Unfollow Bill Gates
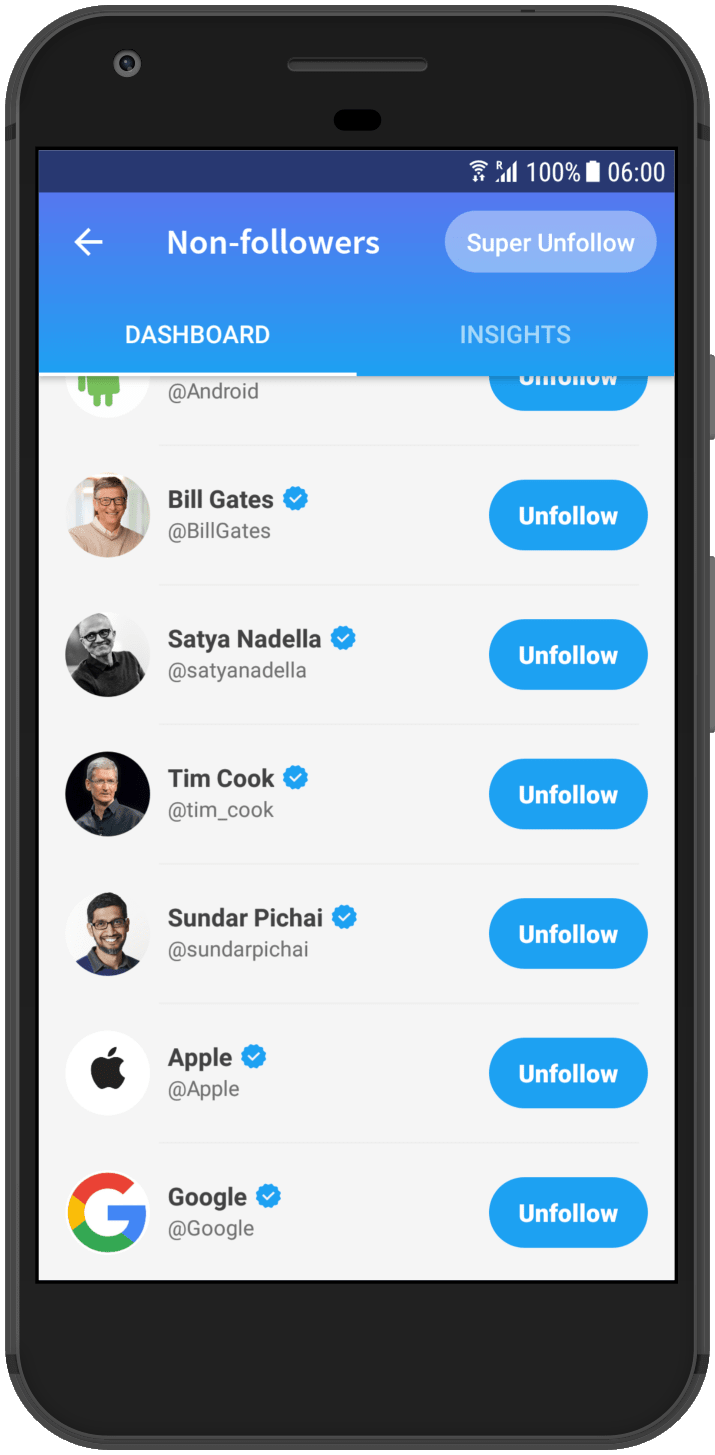Screen dimensions: 715x1455 (x=568, y=516)
